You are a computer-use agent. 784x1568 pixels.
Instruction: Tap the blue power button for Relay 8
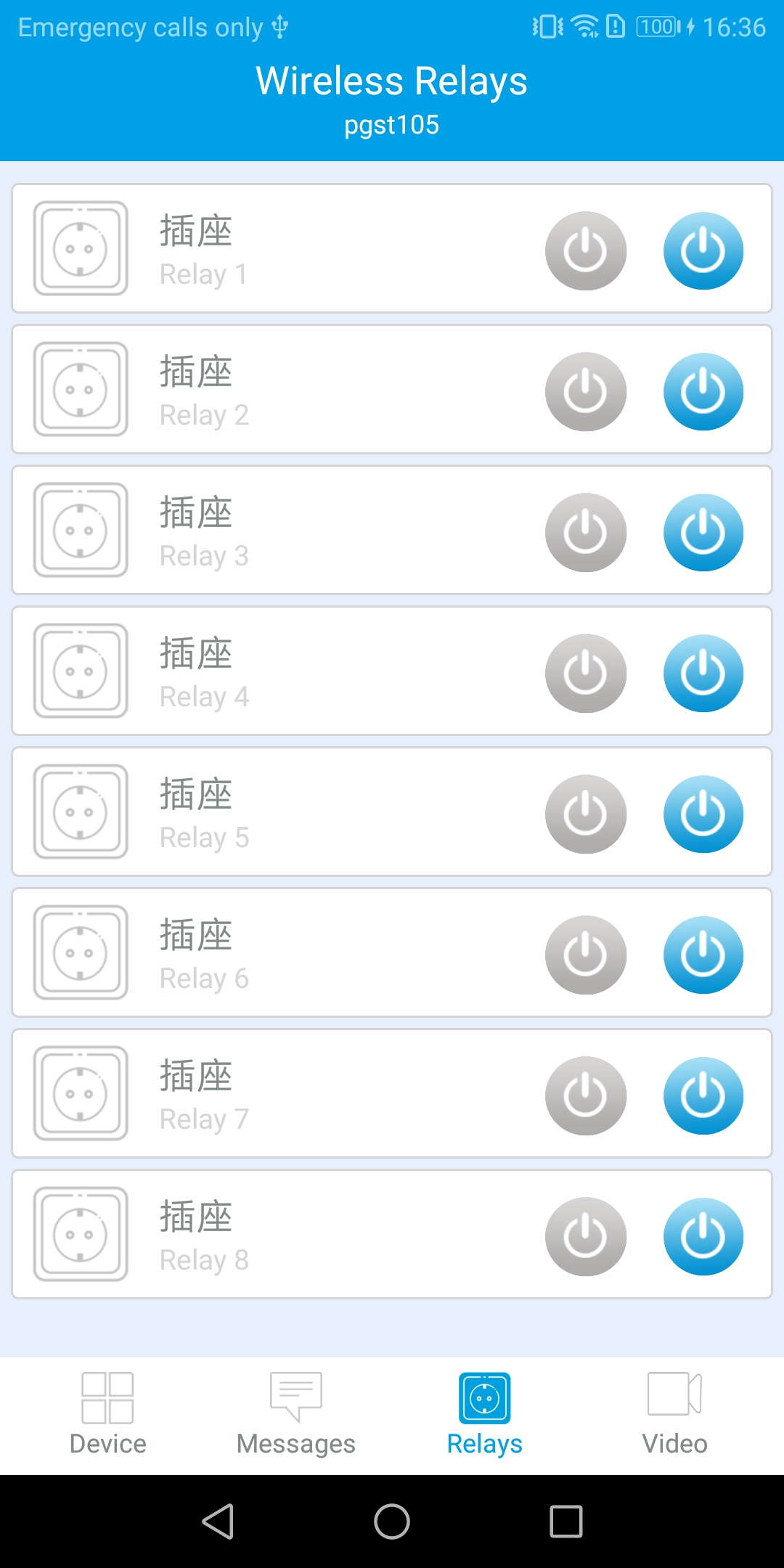point(703,1237)
